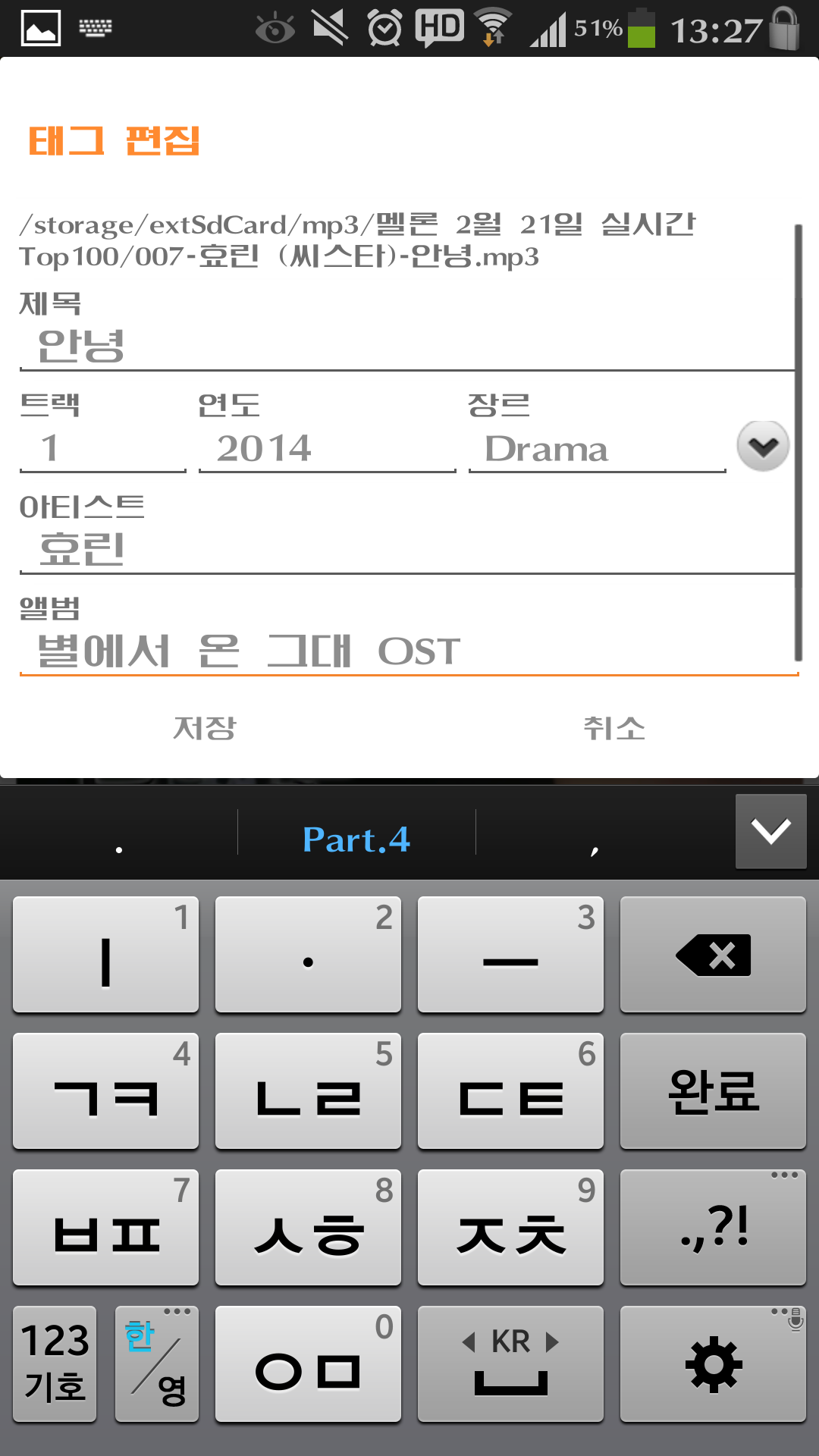819x1456 pixels.
Task: Tap the ㅇㅁ consonant key
Action: click(308, 1363)
